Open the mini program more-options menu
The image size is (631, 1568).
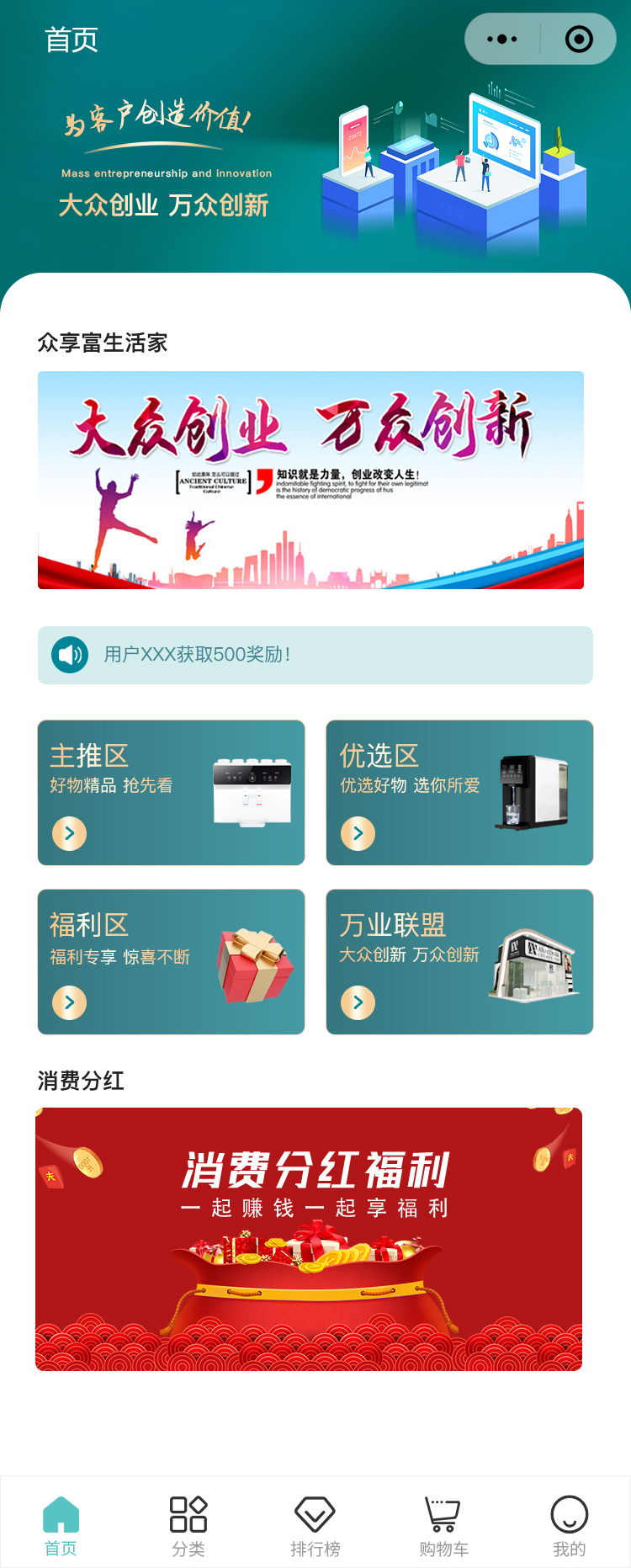coord(502,40)
